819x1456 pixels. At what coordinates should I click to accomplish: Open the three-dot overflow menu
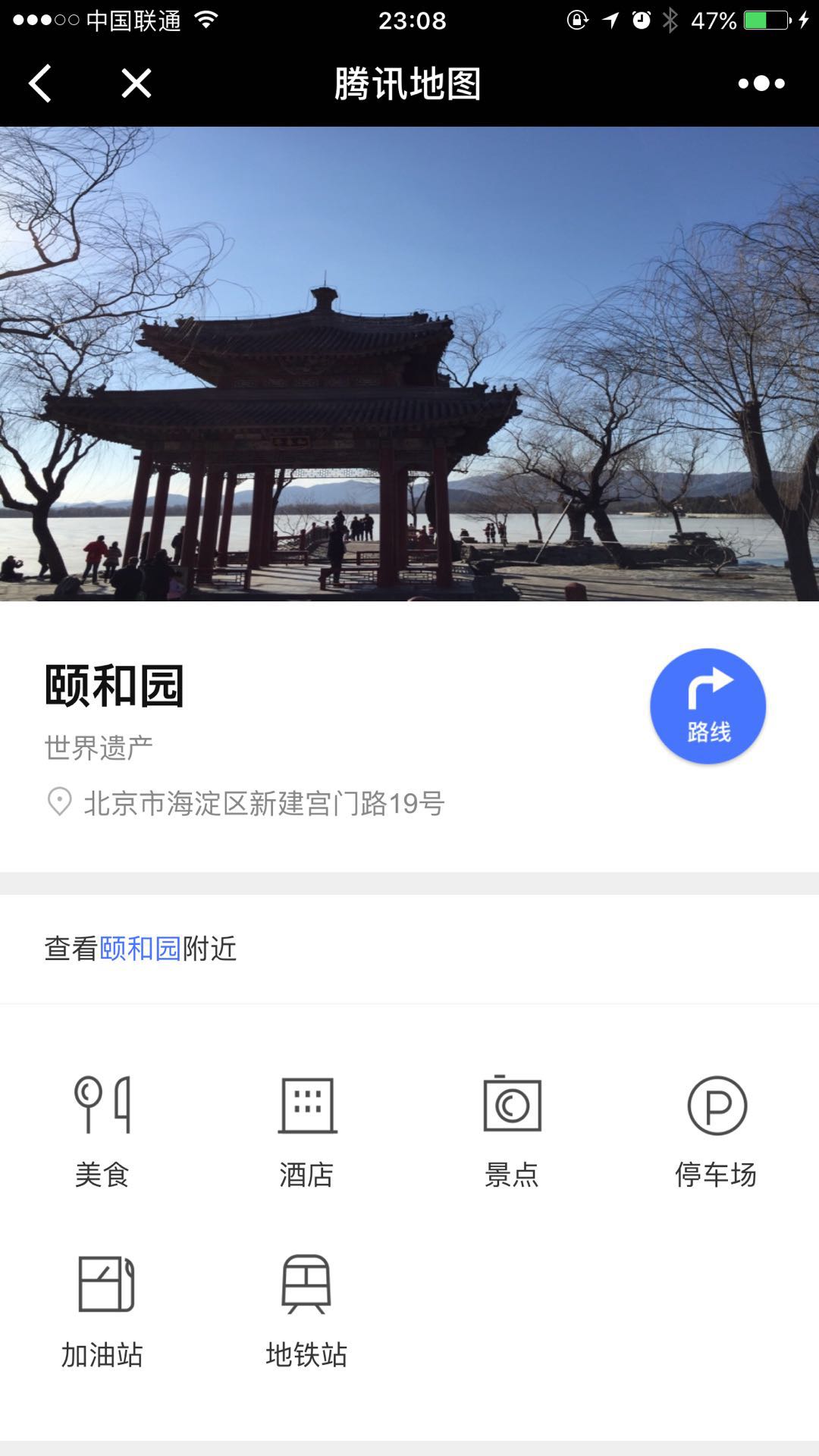pos(761,83)
